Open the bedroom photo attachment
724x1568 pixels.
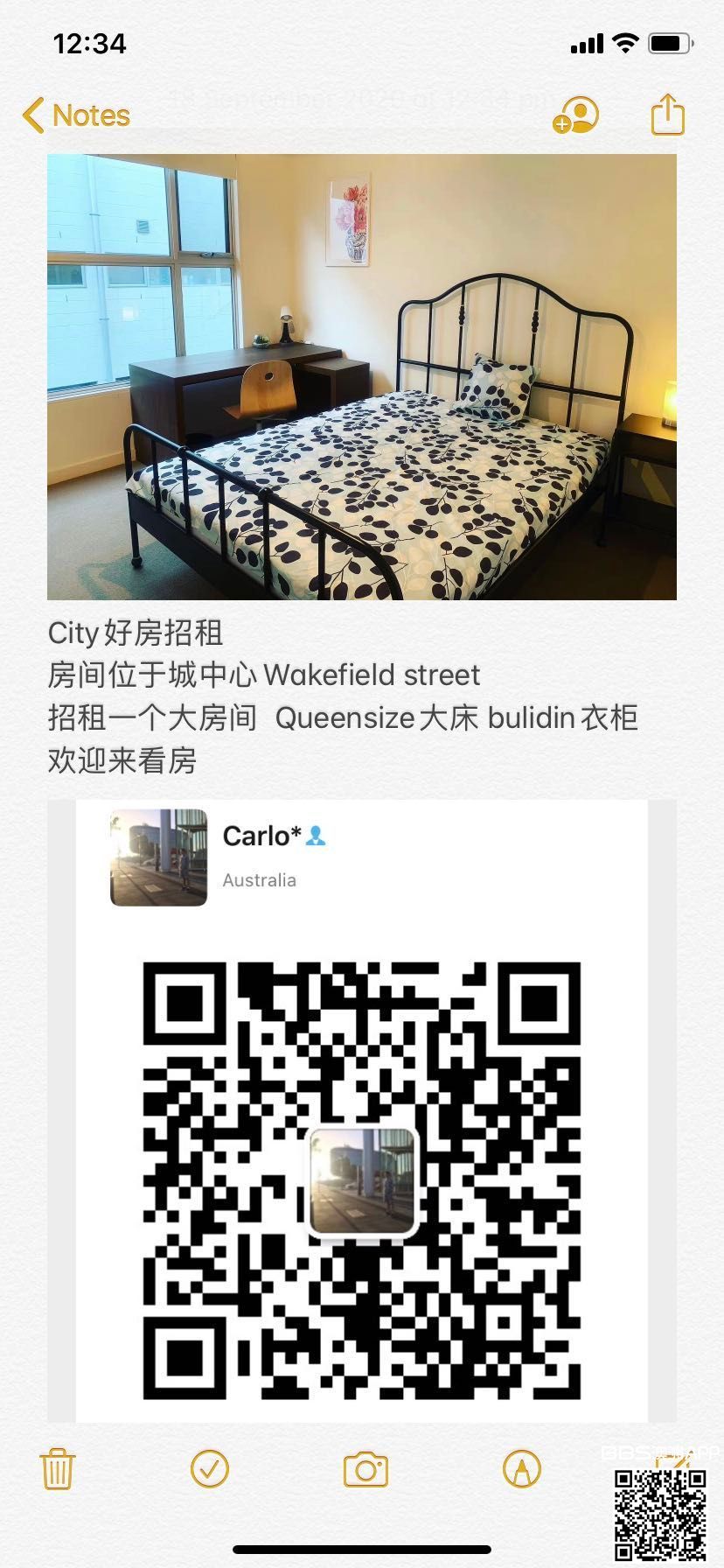(362, 377)
